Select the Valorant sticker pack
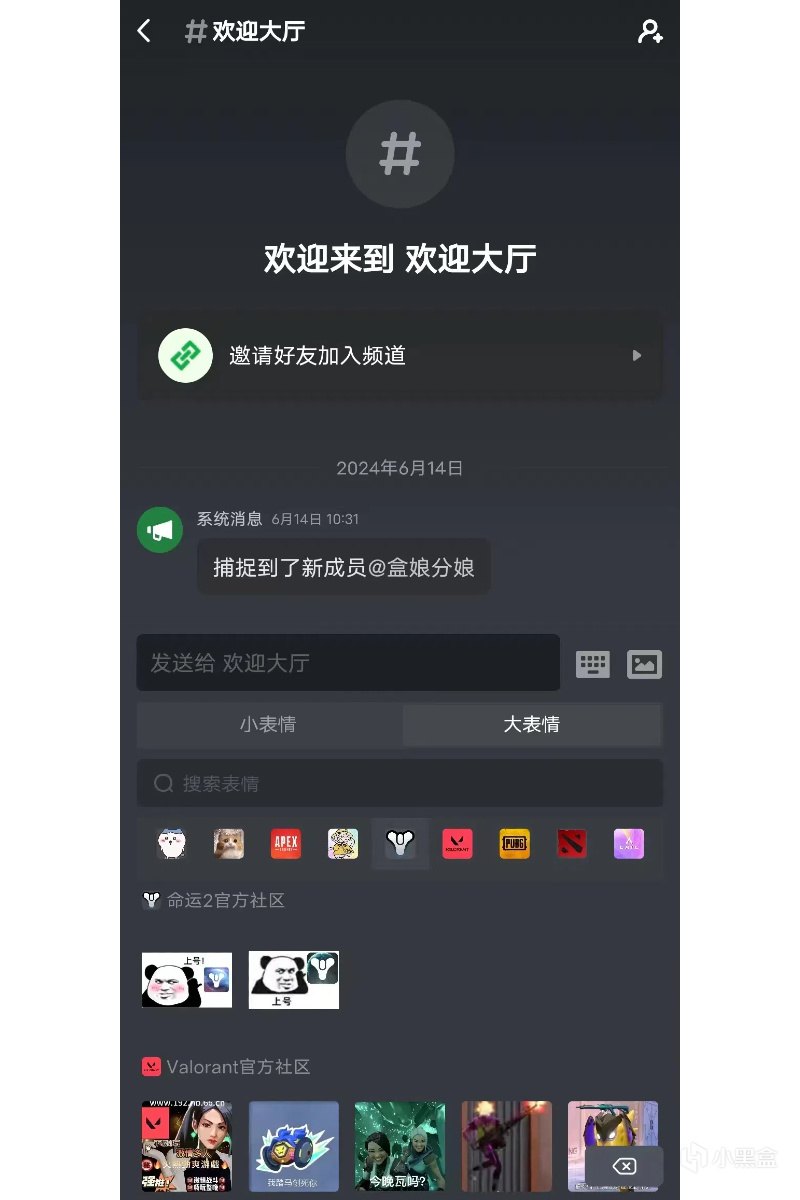Viewport: 800px width, 1200px height. click(x=457, y=844)
